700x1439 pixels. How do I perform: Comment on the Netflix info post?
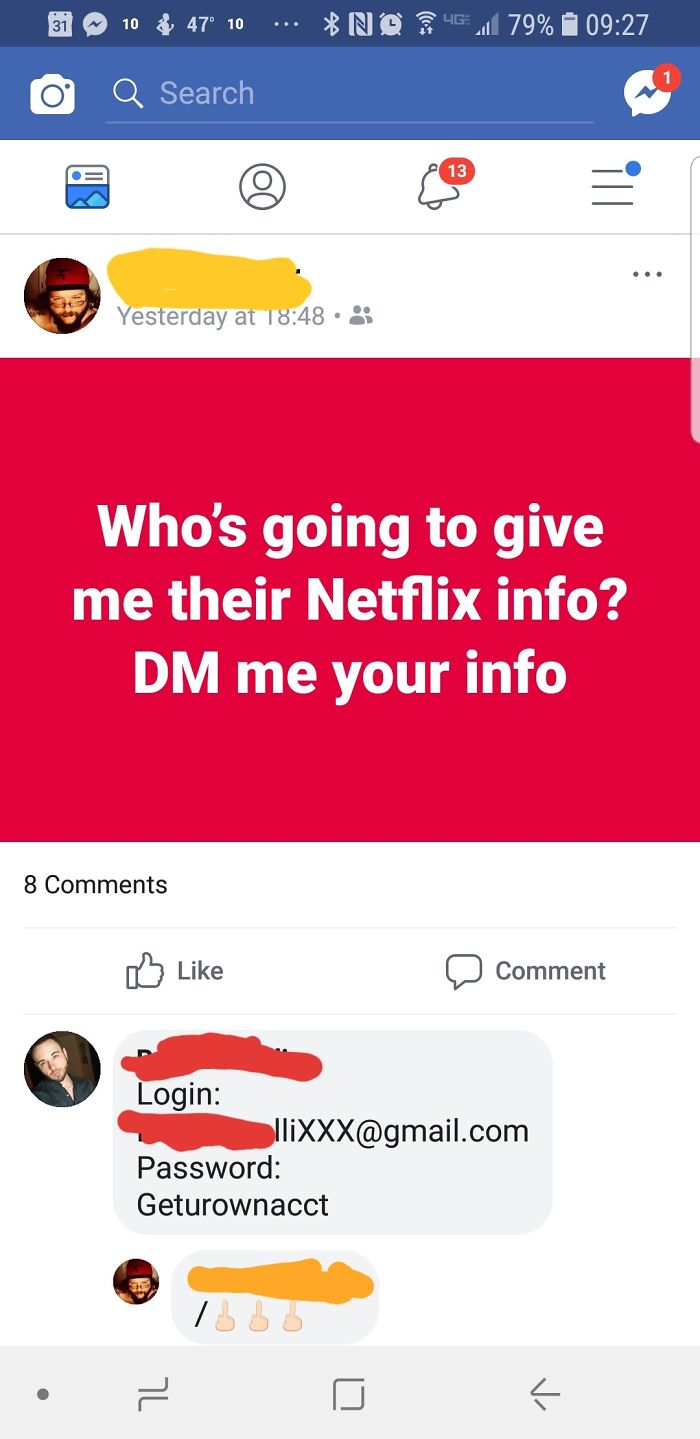[526, 970]
